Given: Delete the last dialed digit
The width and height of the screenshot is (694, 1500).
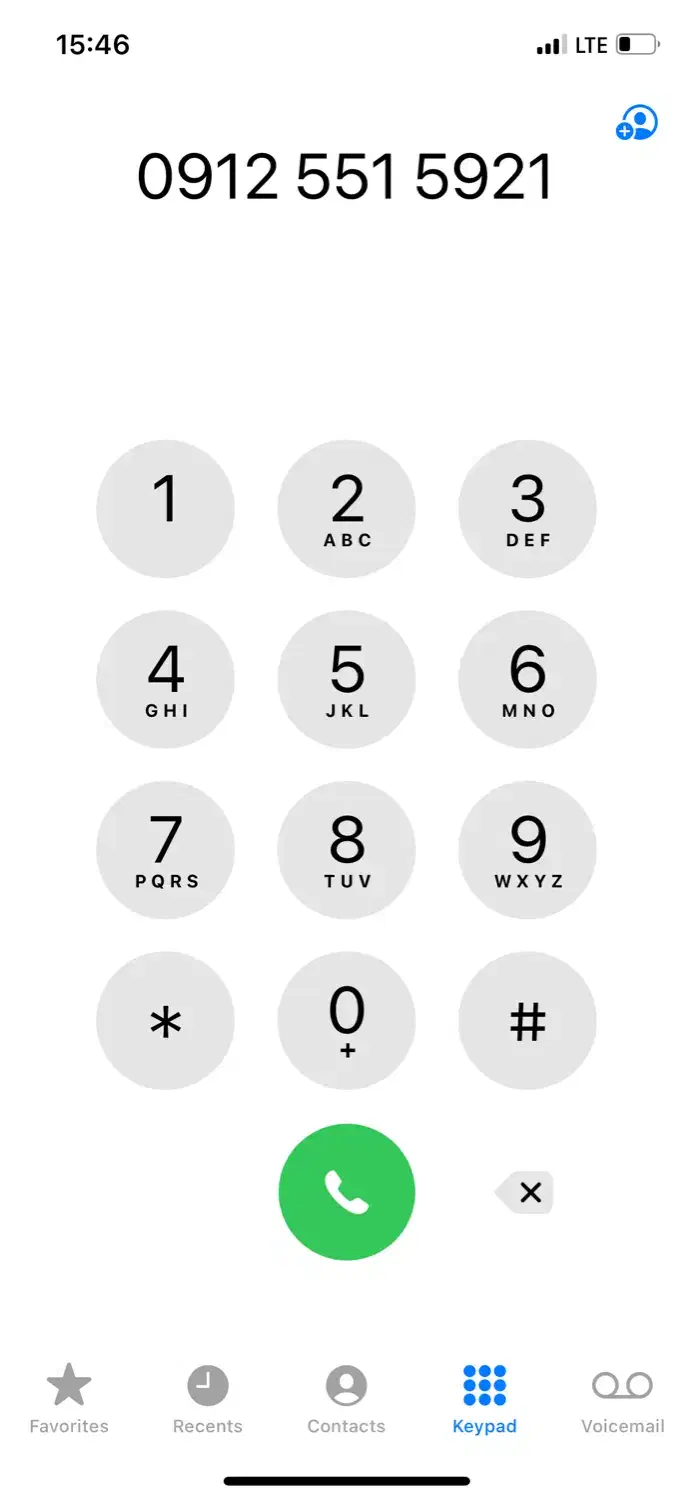Looking at the screenshot, I should click(526, 1192).
